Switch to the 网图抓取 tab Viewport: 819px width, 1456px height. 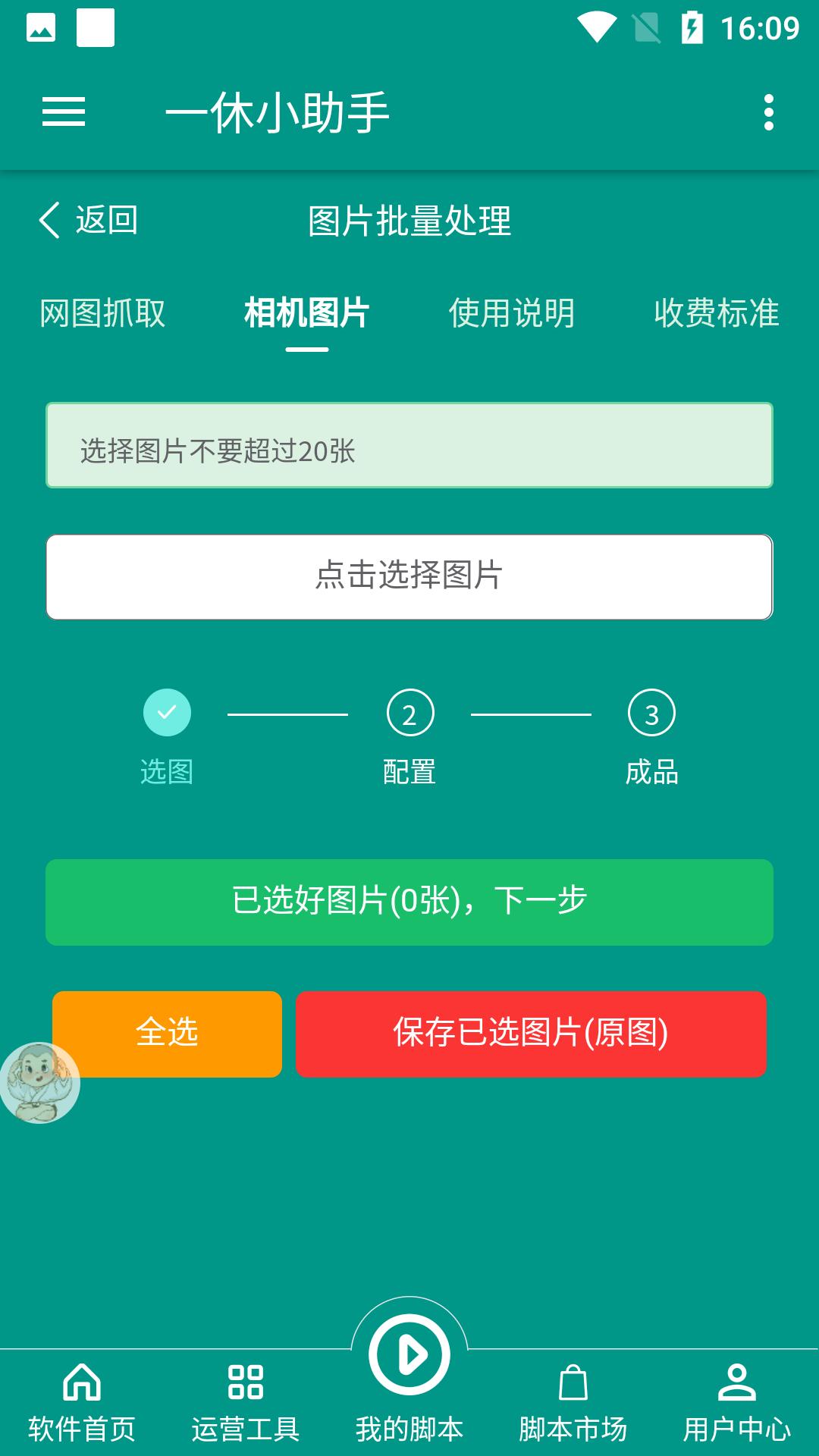[102, 313]
